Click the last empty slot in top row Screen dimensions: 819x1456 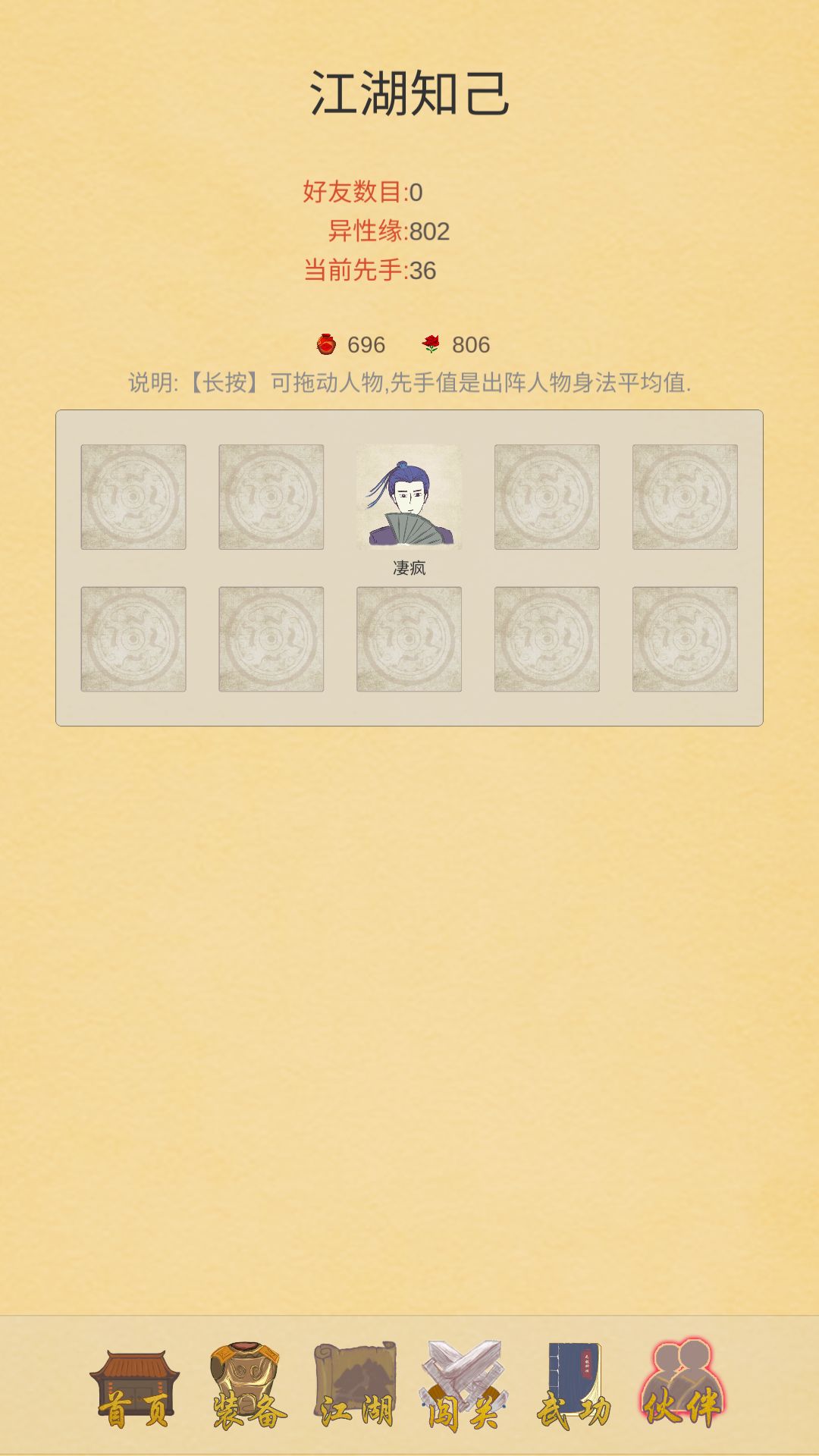(685, 500)
